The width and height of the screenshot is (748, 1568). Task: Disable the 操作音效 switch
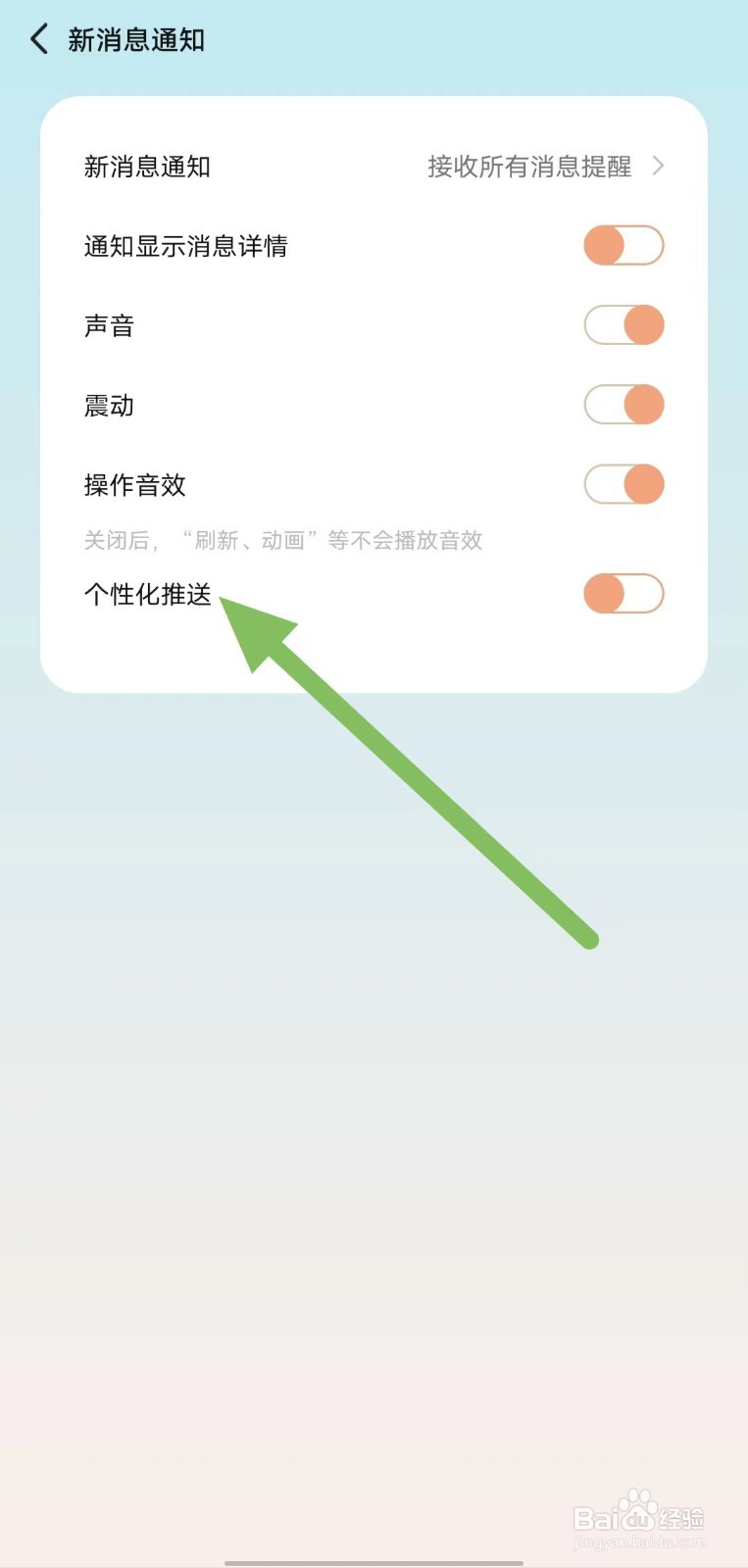pyautogui.click(x=623, y=484)
